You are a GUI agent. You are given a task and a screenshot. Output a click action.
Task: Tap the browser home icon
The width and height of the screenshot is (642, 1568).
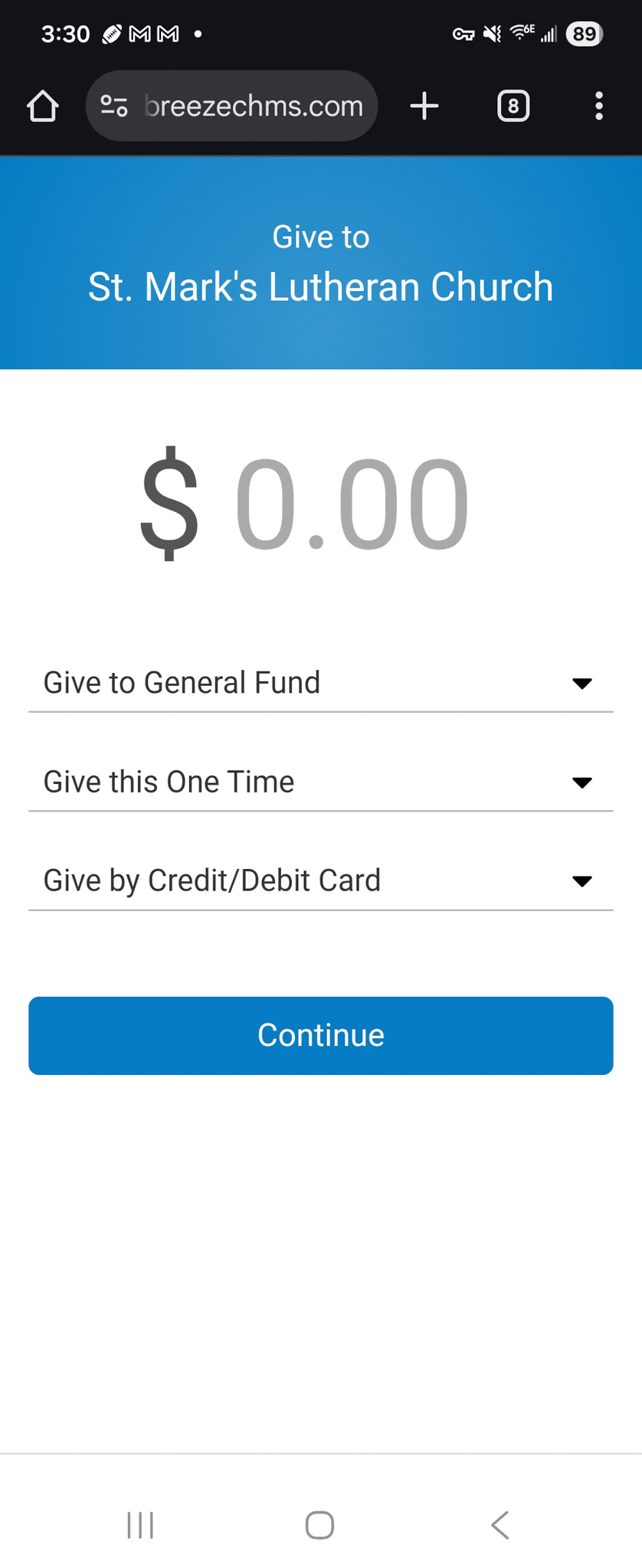pyautogui.click(x=43, y=106)
